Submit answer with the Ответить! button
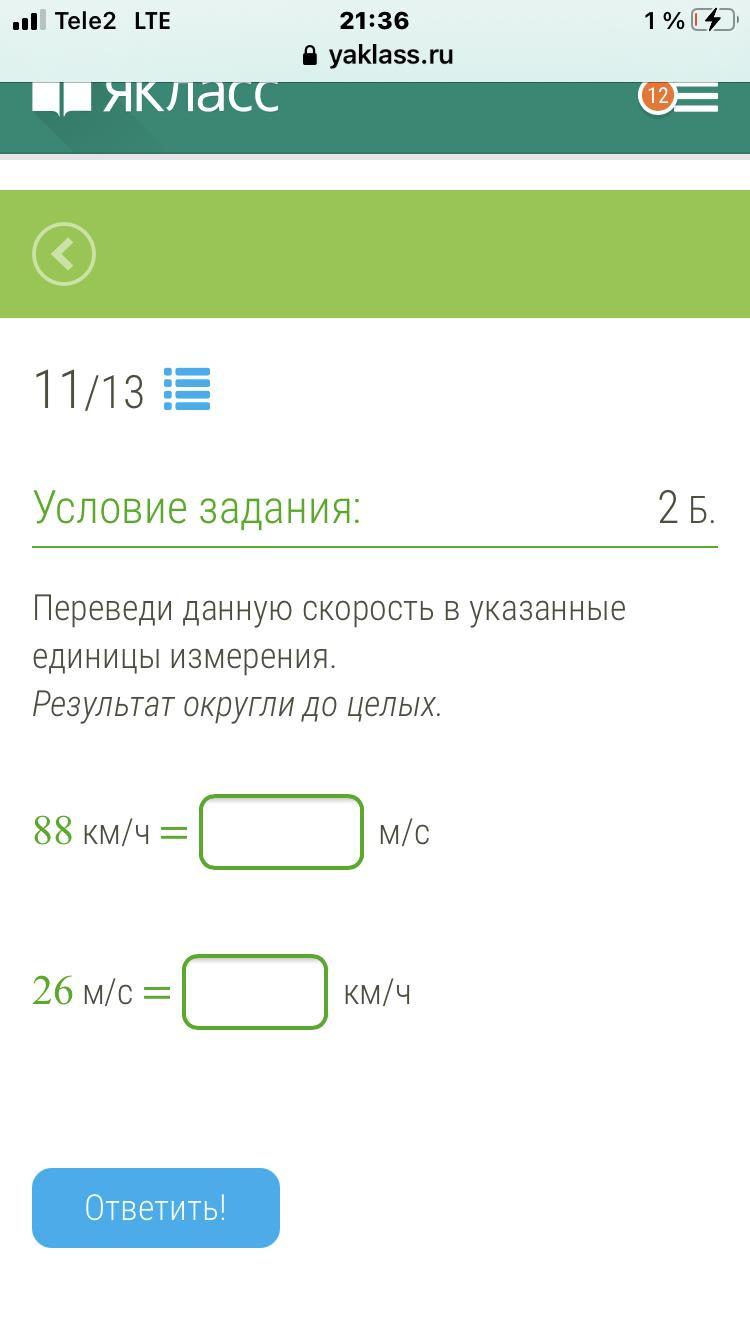 (156, 1207)
